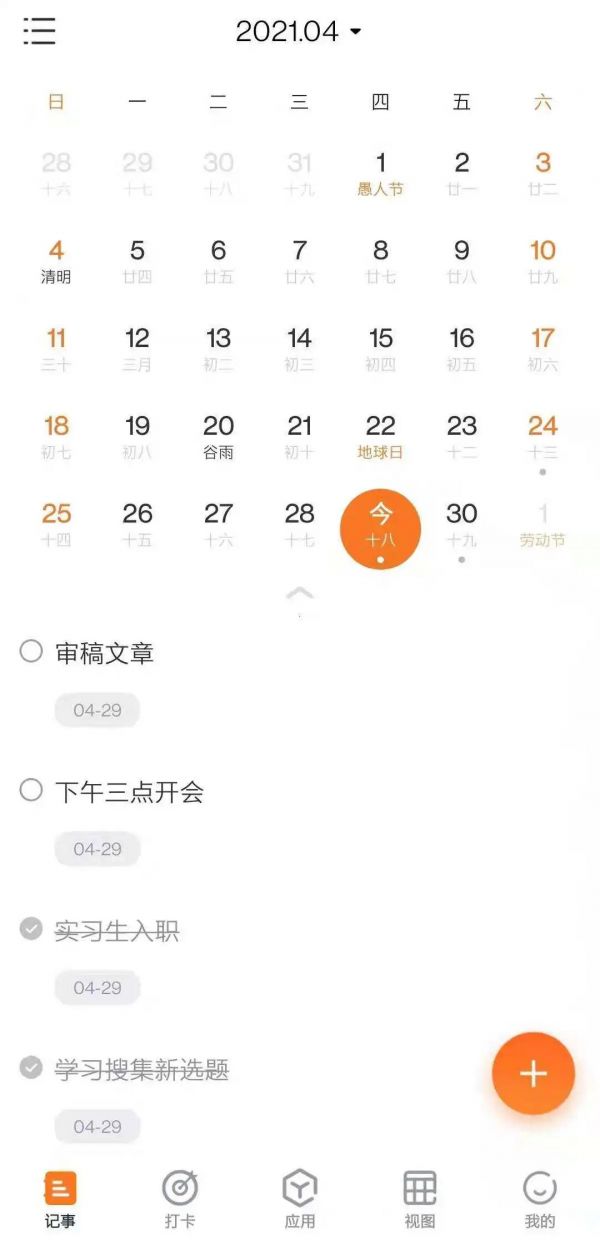Switch to the 应用 tab

point(300,1199)
